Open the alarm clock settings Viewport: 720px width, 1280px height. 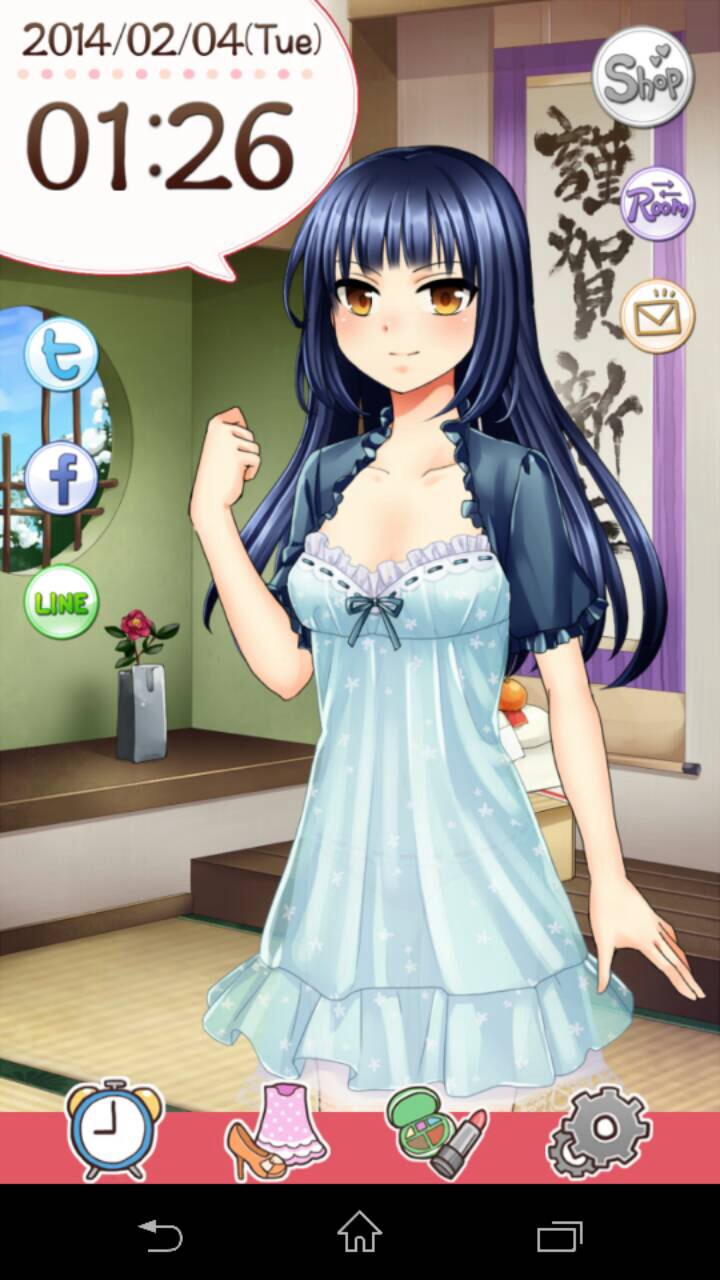[112, 1130]
